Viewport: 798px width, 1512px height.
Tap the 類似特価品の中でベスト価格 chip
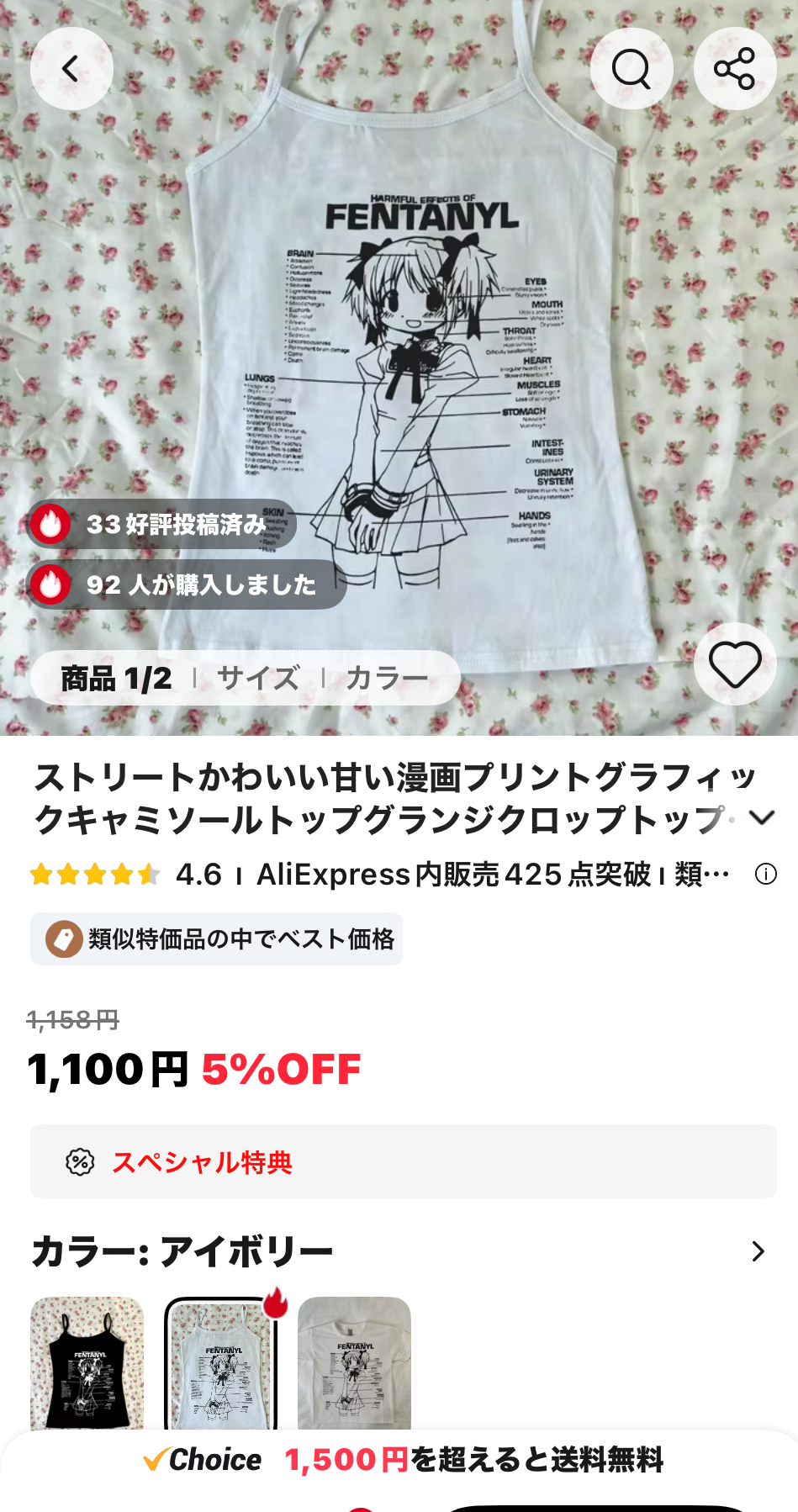click(x=216, y=938)
